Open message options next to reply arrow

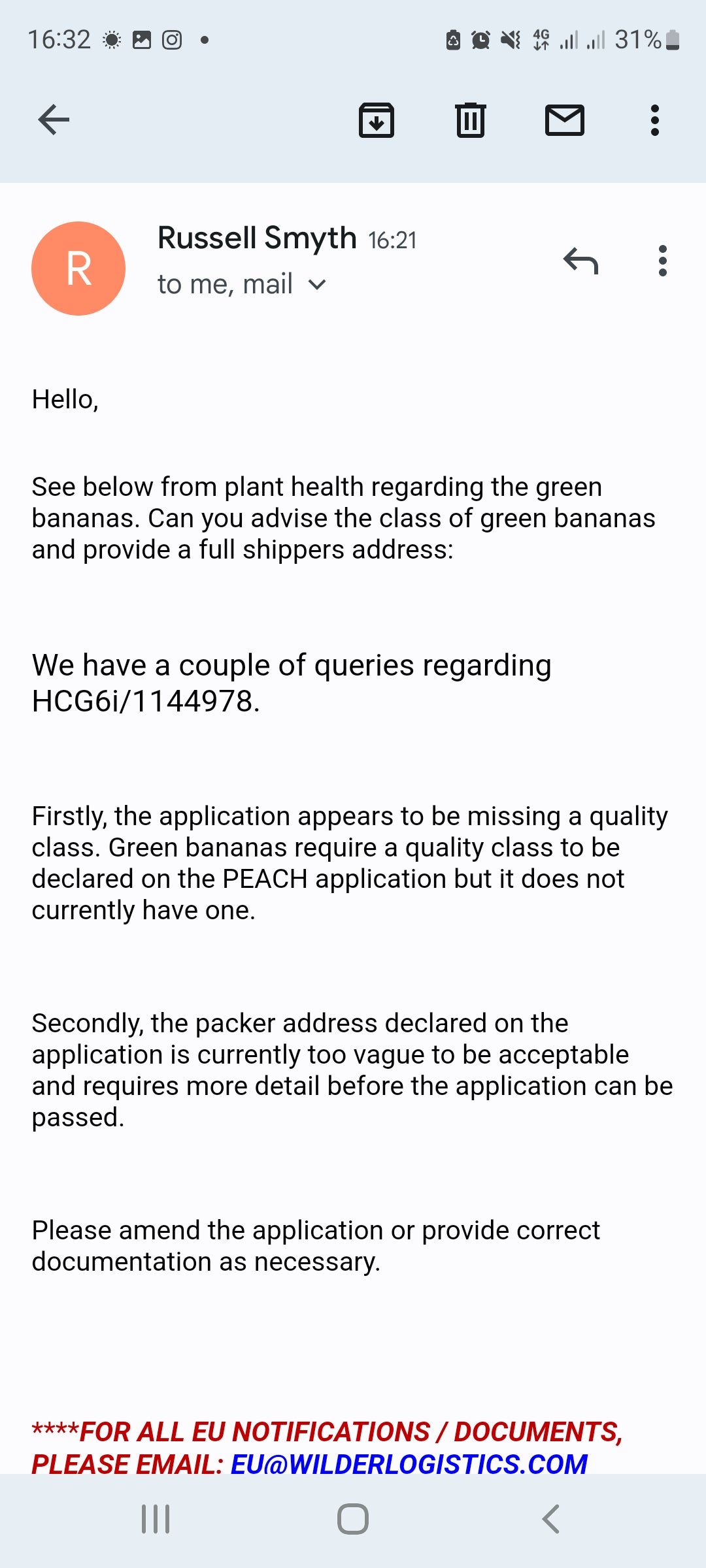662,261
